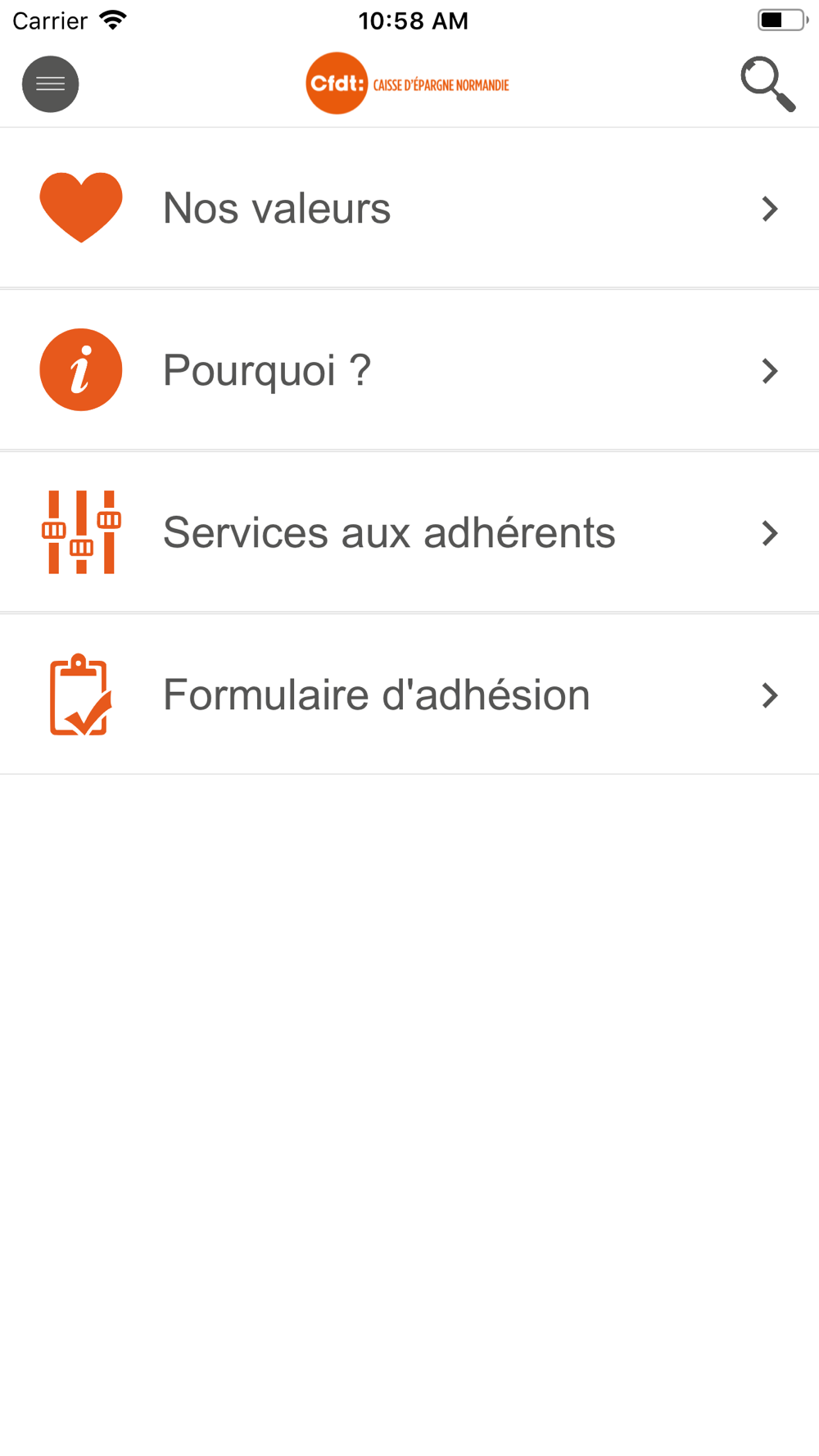Open the search magnifier
The image size is (819, 1456).
(767, 84)
